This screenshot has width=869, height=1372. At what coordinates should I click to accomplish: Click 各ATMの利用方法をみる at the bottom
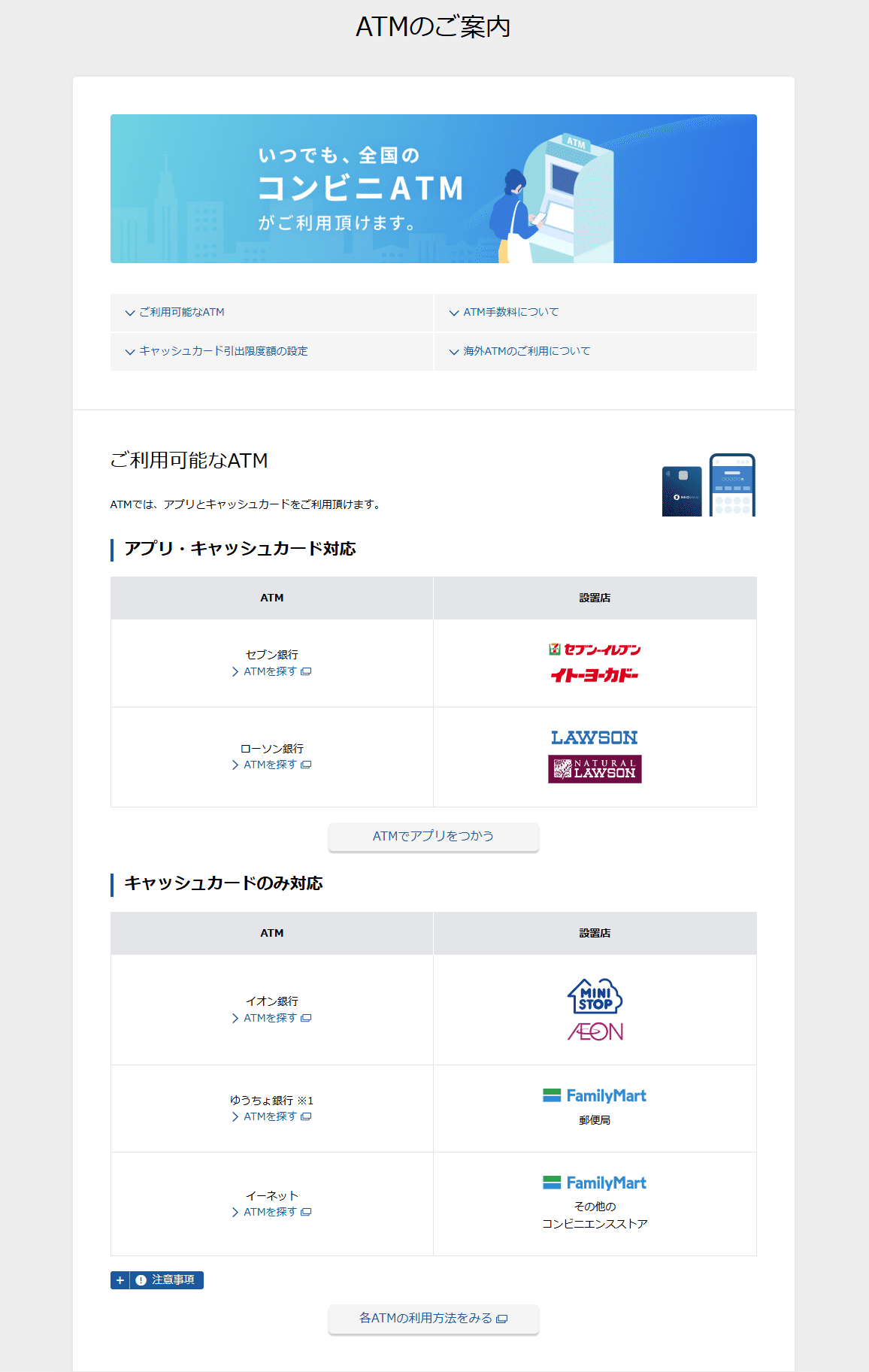[x=433, y=1320]
